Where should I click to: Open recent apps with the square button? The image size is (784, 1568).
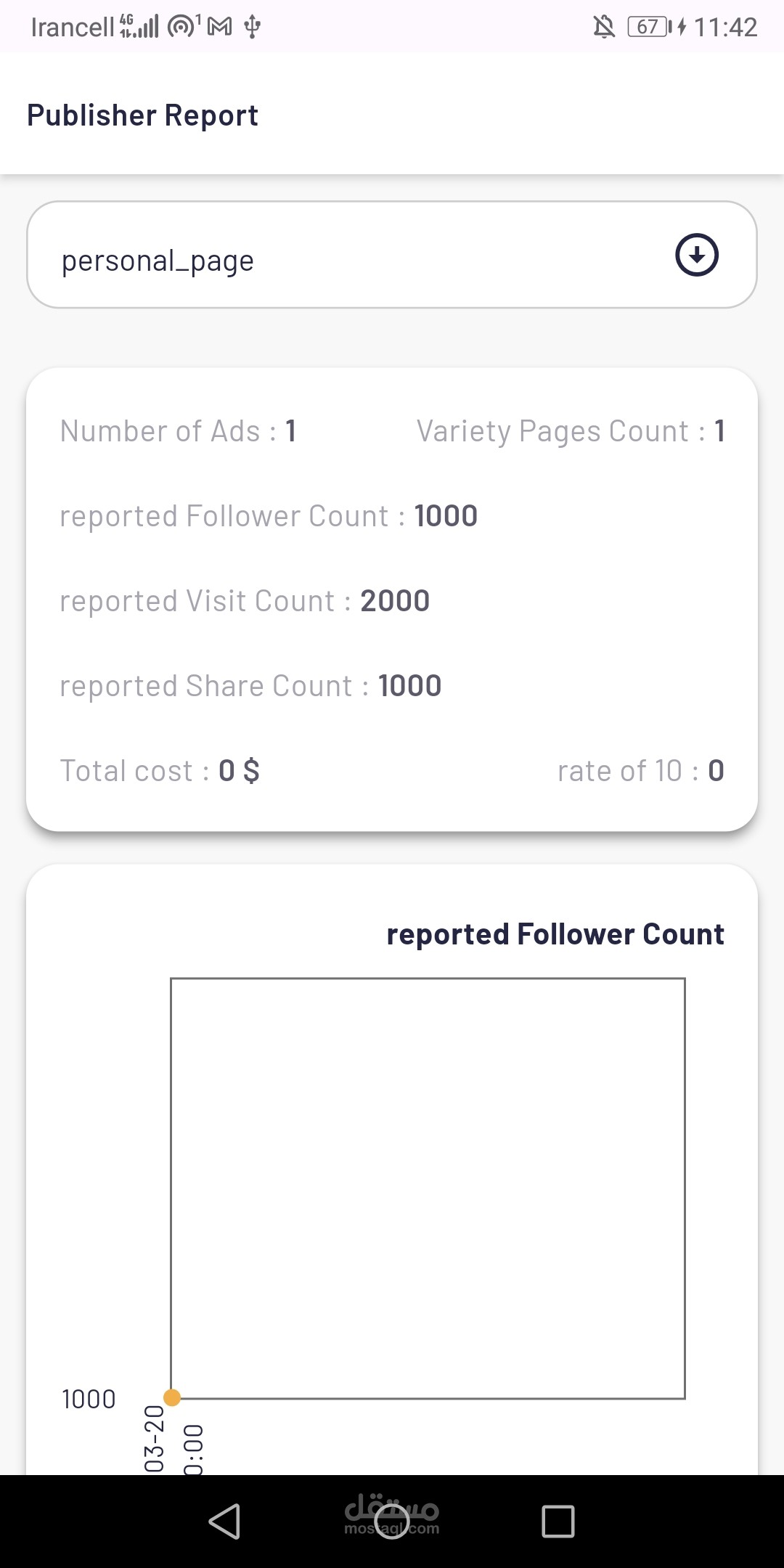coord(558,1521)
